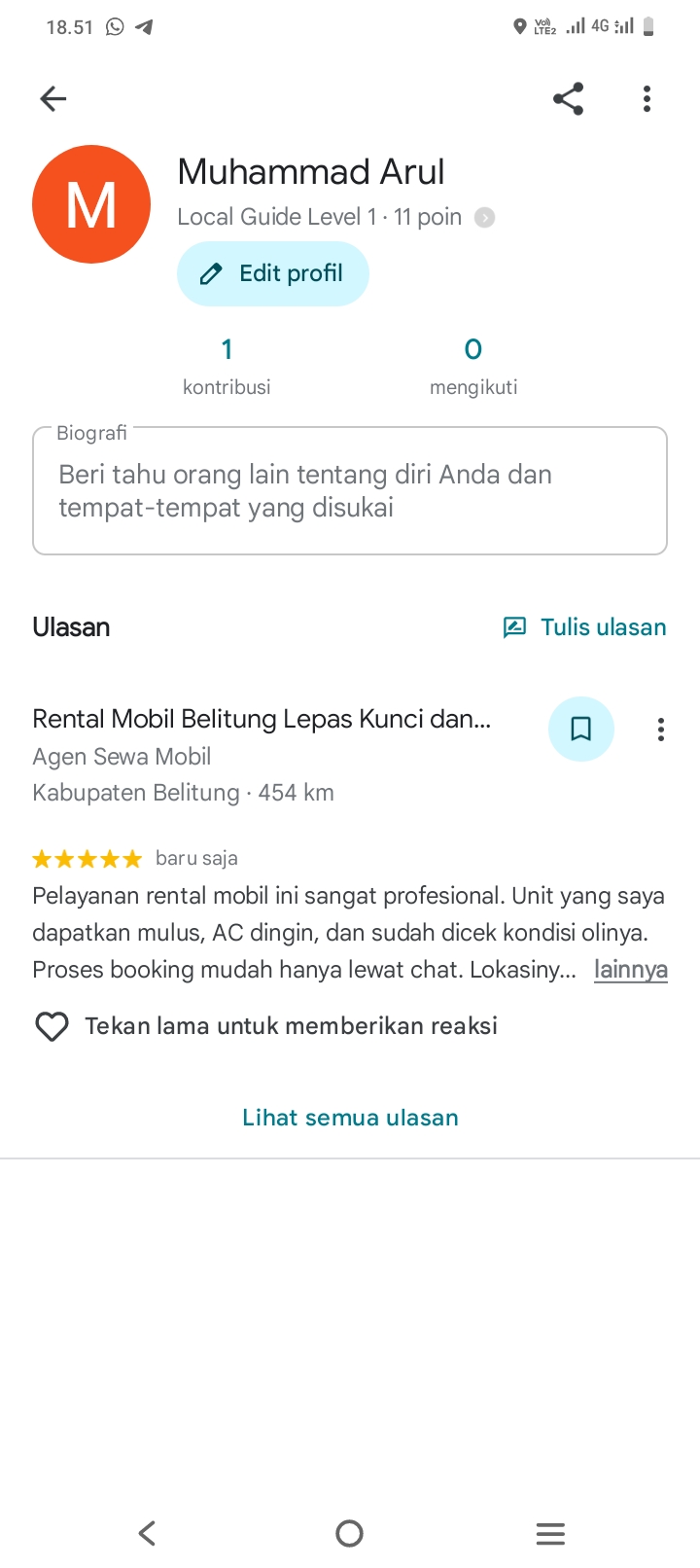Select Tulis ulasan to write a review
The image size is (700, 1568).
584,627
